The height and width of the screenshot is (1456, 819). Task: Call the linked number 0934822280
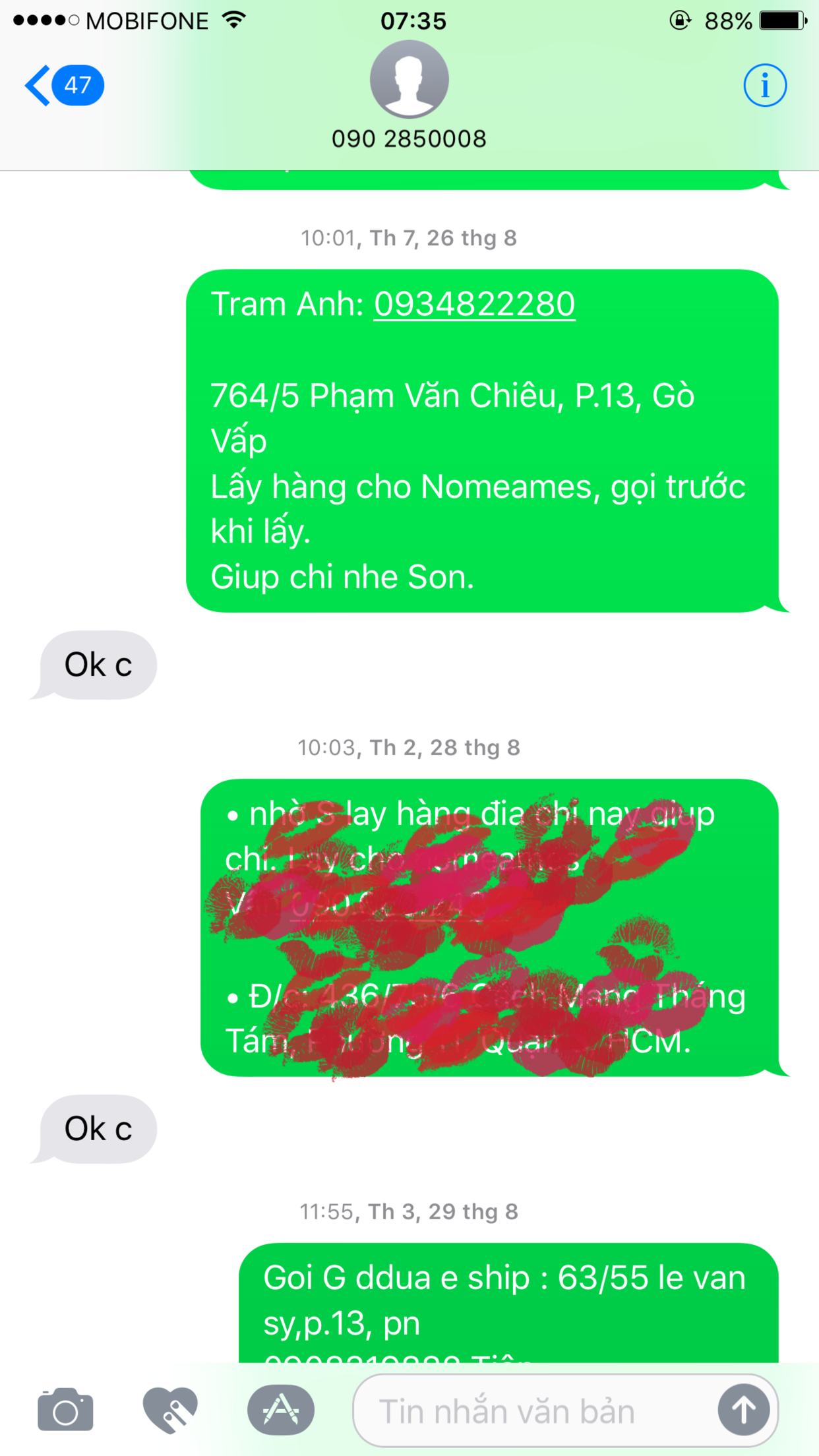(474, 305)
